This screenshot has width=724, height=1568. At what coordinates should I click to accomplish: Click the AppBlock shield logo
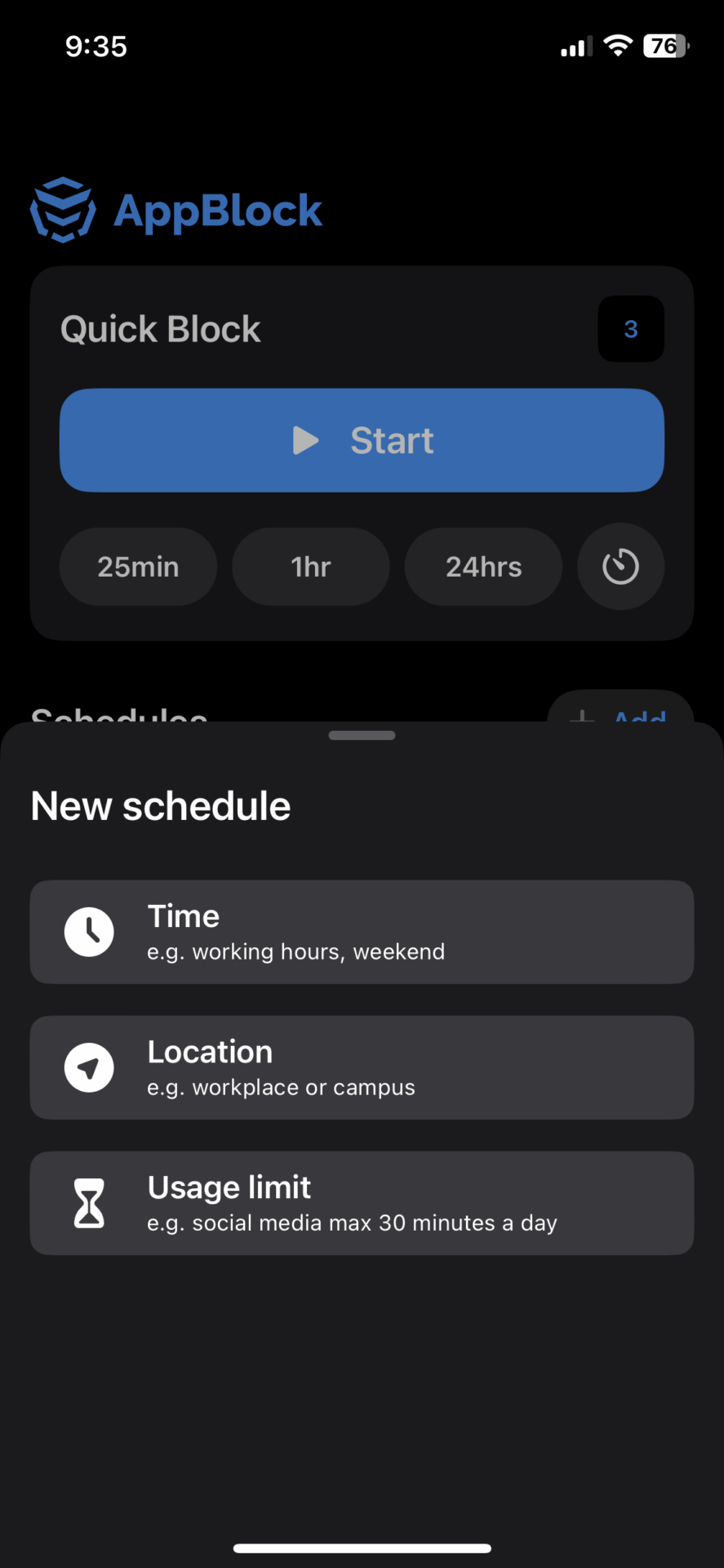click(x=61, y=208)
